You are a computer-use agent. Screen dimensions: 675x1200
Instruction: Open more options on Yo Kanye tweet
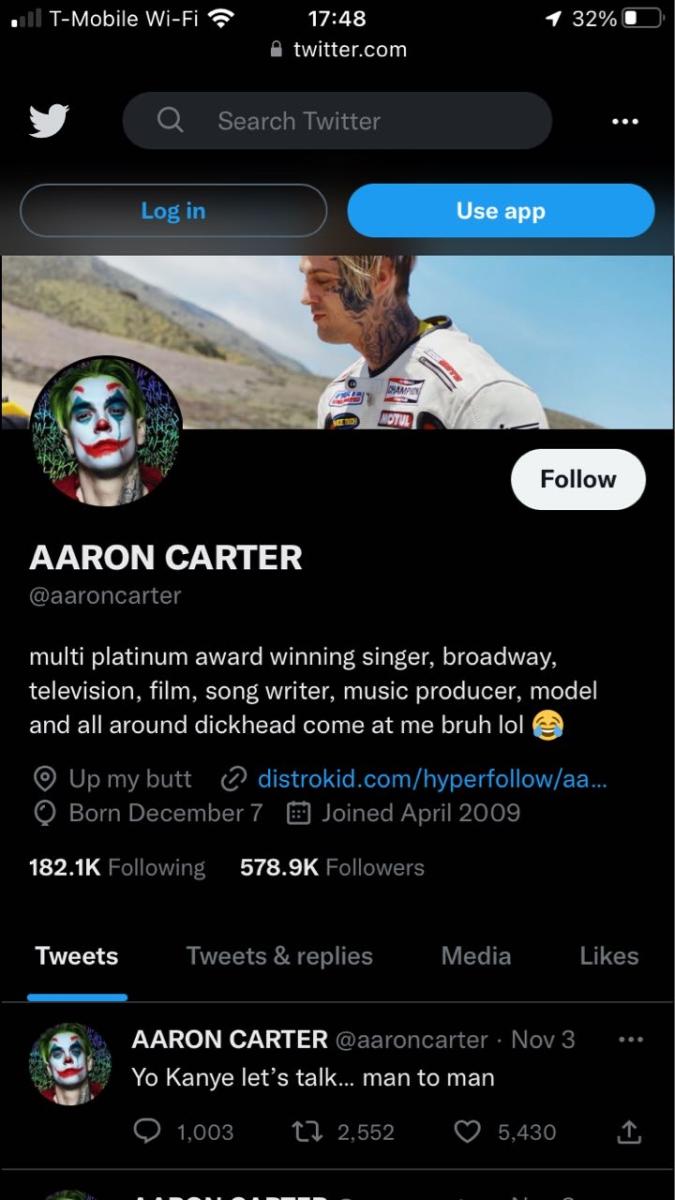point(630,1040)
